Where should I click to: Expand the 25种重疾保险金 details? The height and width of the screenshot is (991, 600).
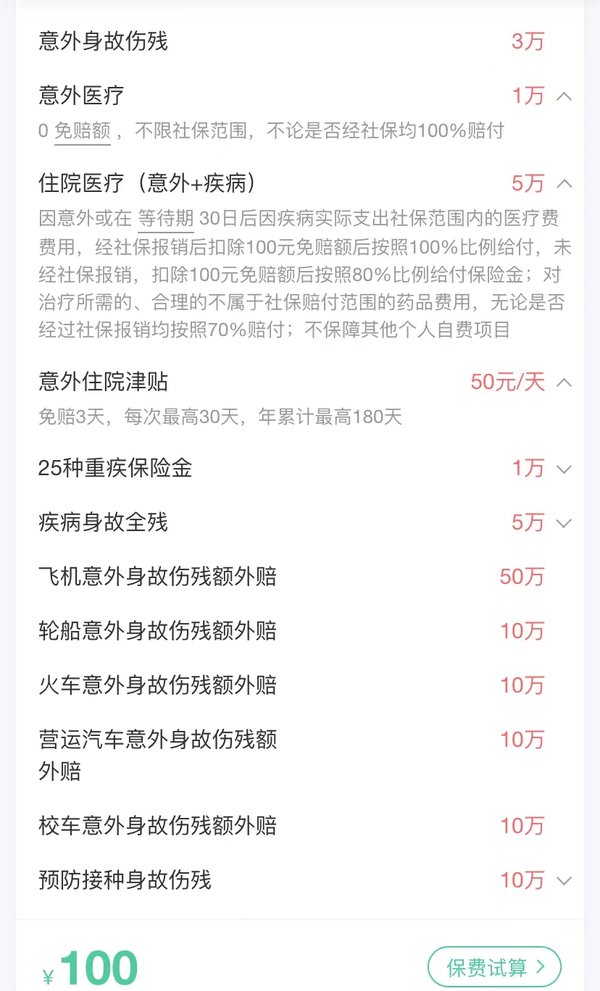[x=564, y=469]
